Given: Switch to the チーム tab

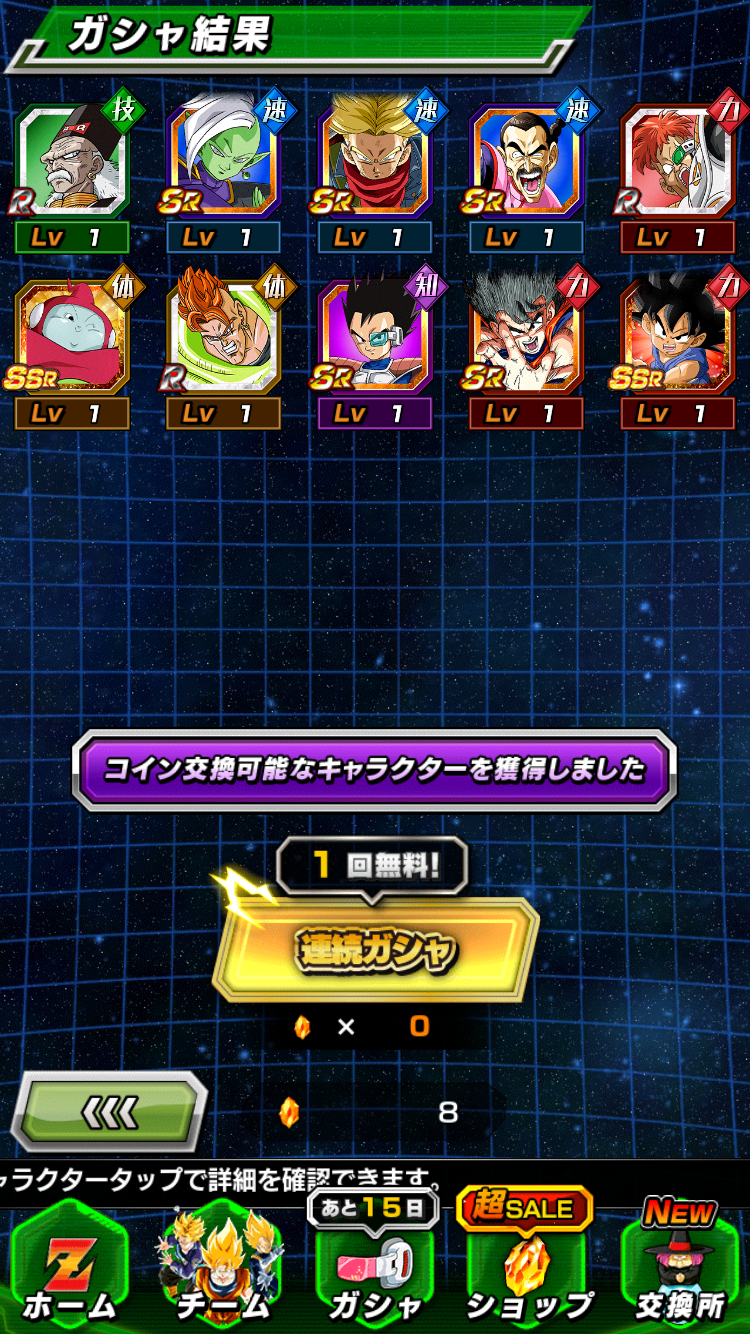Looking at the screenshot, I should click(x=222, y=1268).
